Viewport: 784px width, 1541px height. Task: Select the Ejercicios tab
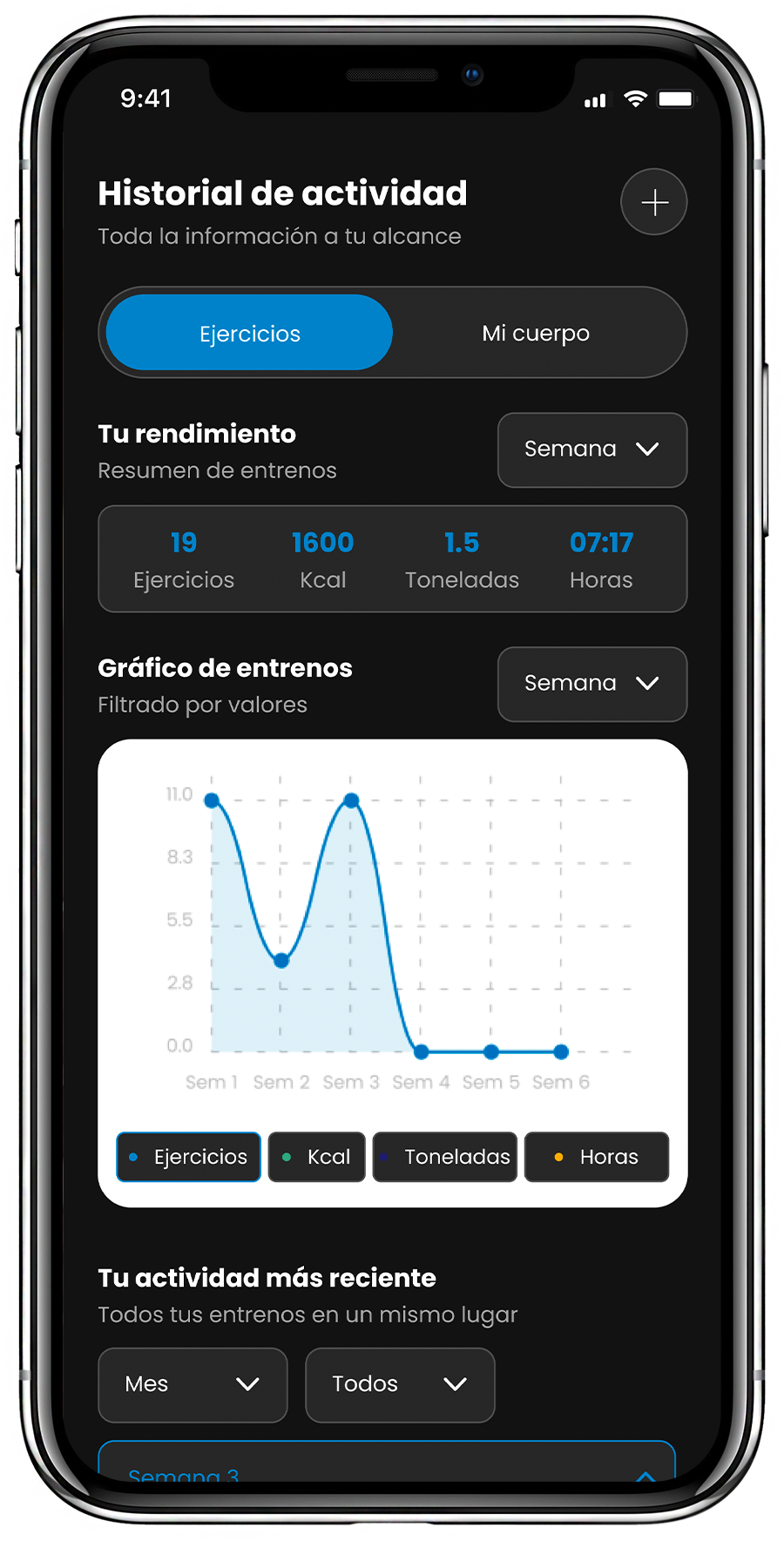pos(250,333)
